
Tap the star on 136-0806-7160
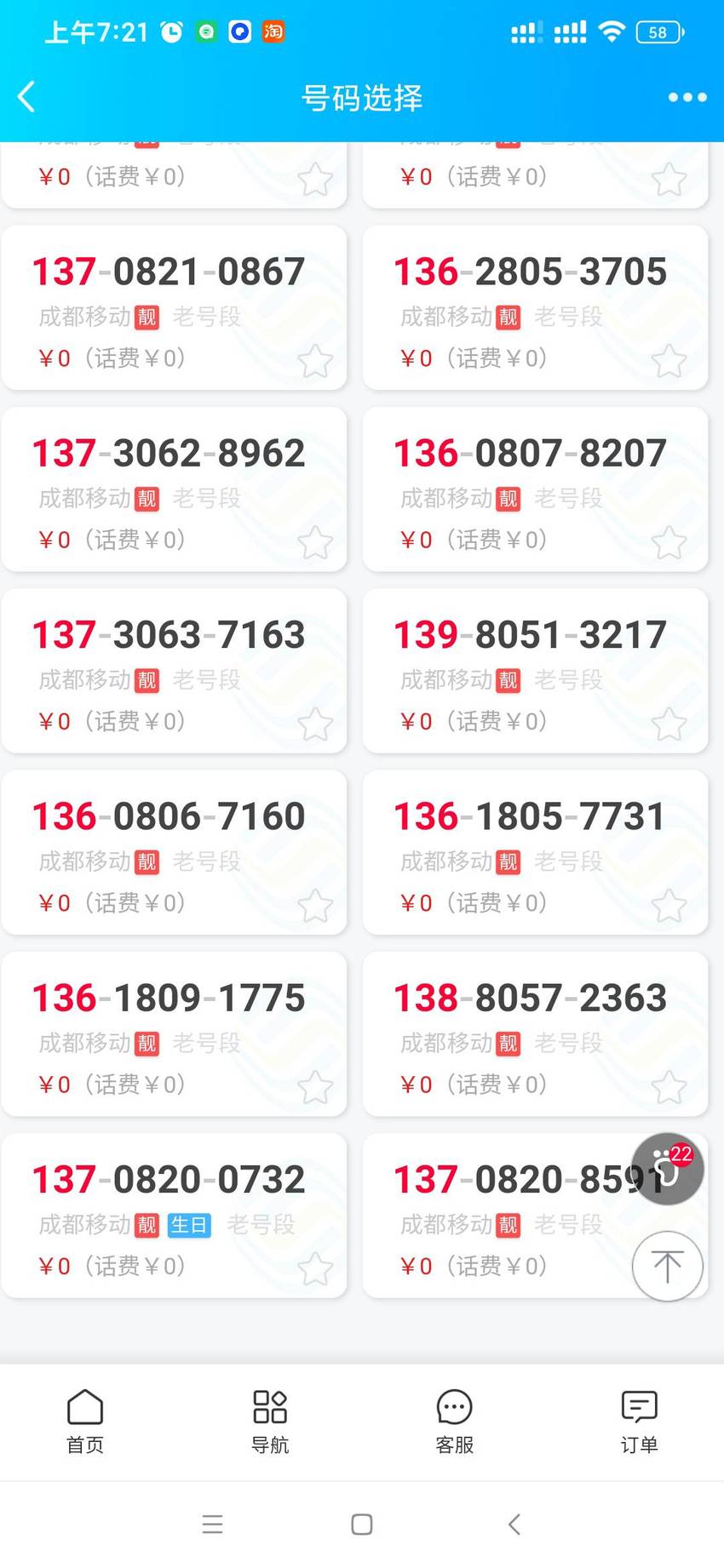(x=315, y=906)
